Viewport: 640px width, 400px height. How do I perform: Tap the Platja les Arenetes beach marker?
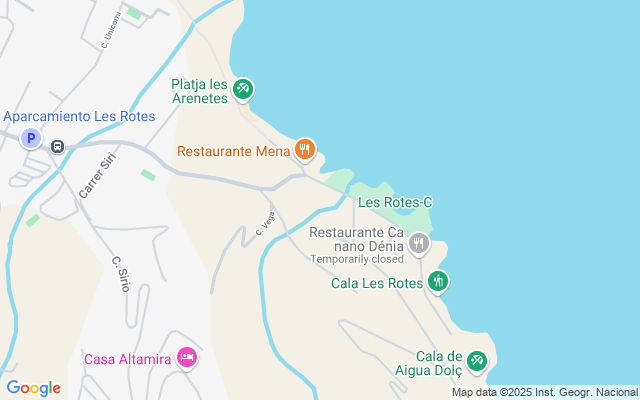click(x=243, y=91)
